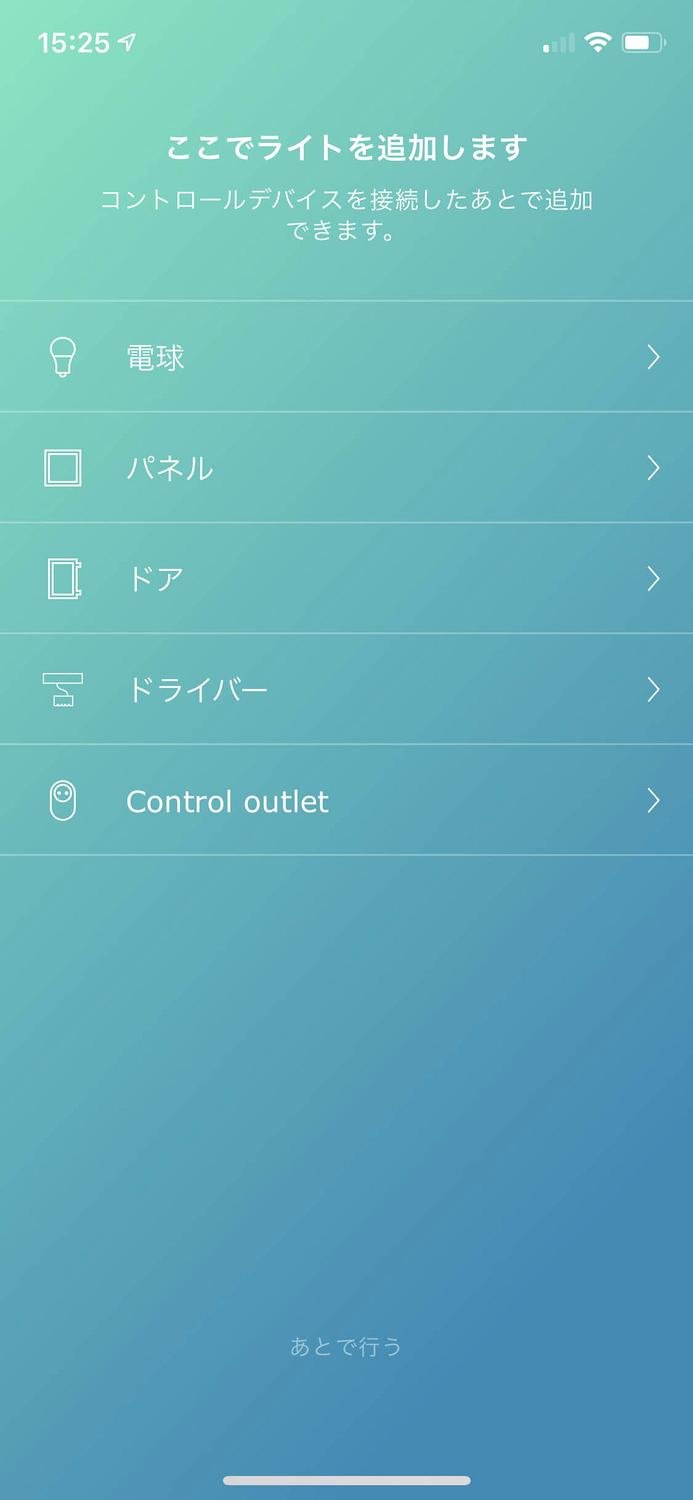Tap あとで行う to skip for now
Image resolution: width=693 pixels, height=1500 pixels.
coord(346,1347)
